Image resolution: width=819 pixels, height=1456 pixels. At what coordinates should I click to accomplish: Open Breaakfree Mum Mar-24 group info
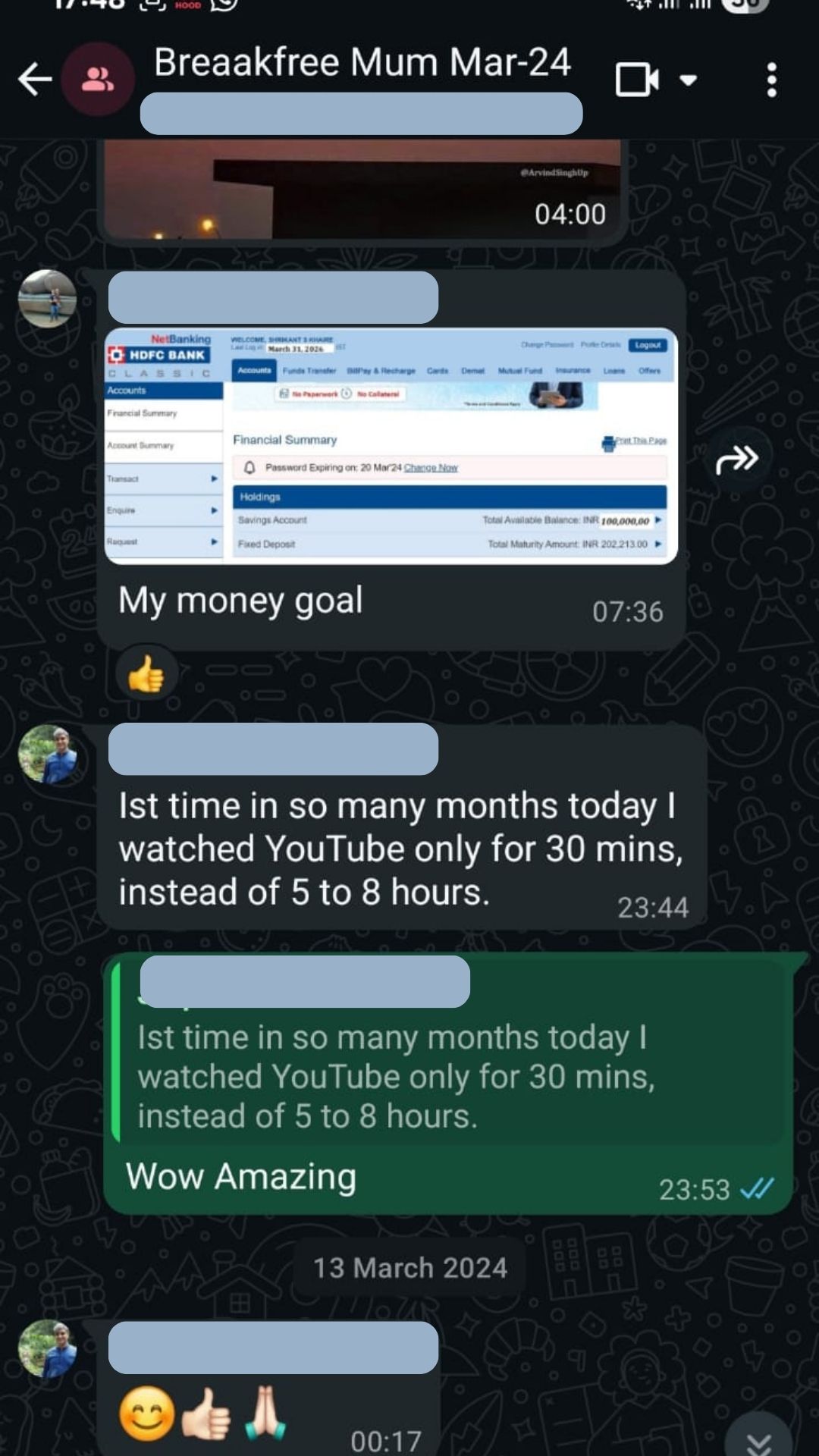pyautogui.click(x=362, y=63)
